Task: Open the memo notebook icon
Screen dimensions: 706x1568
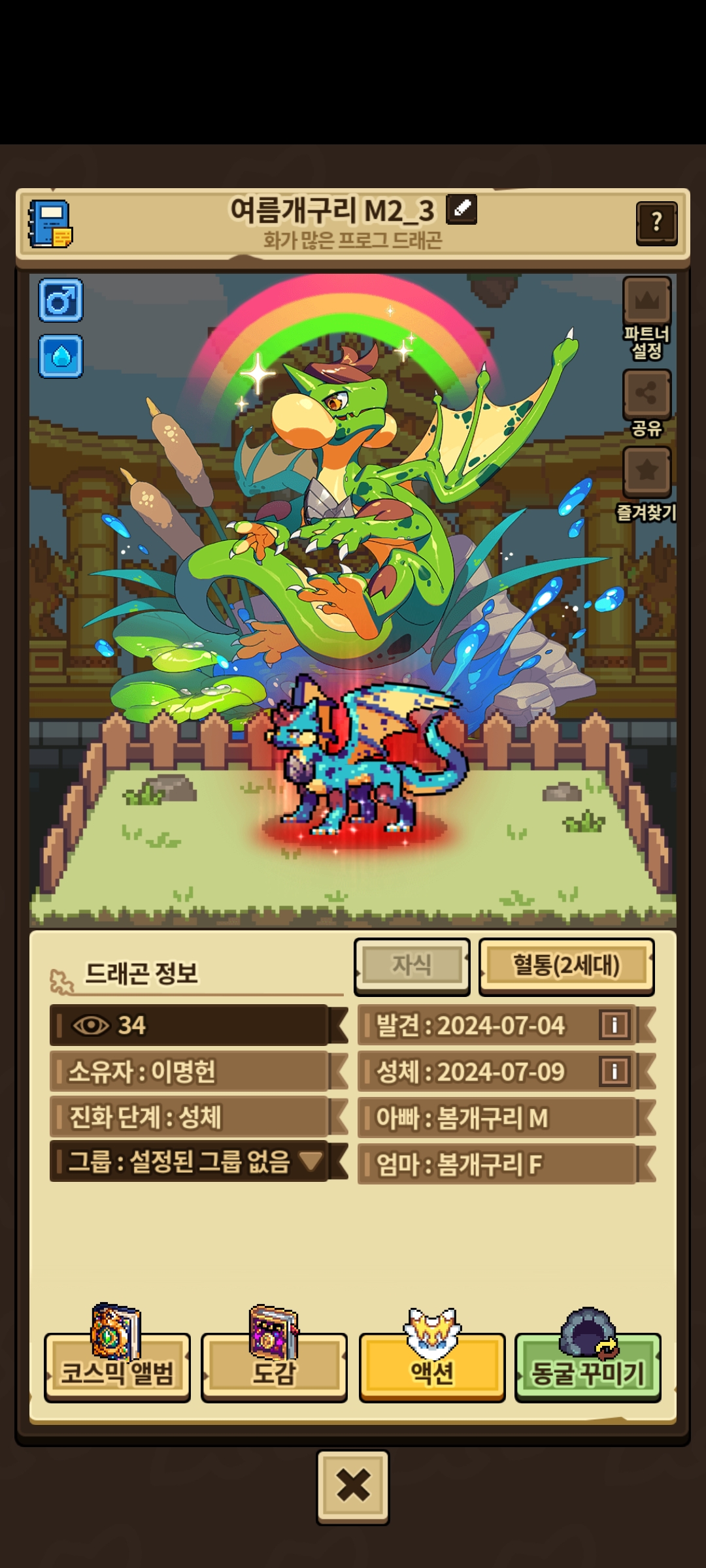Action: pos(50,223)
